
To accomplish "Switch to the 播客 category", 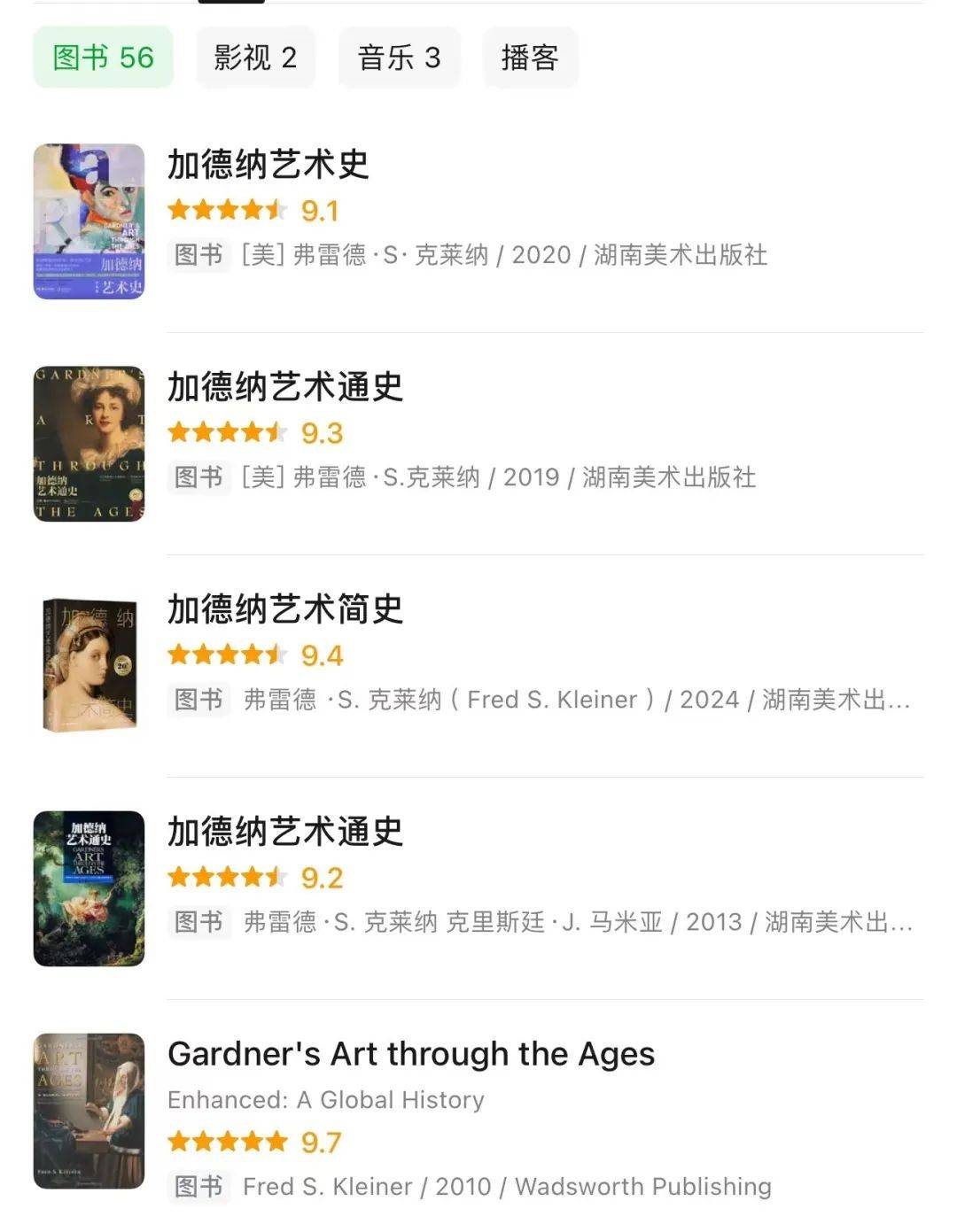I will coord(530,58).
